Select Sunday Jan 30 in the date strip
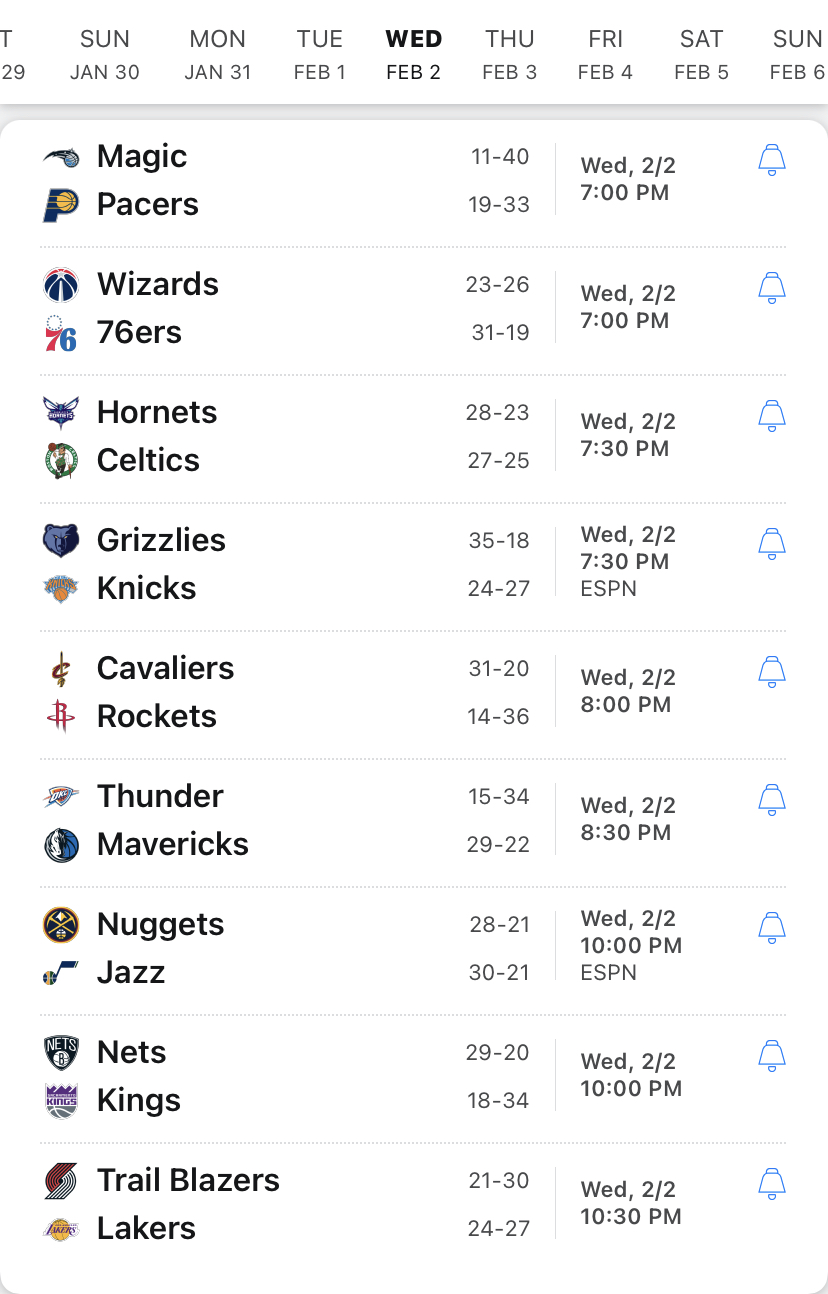The height and width of the screenshot is (1294, 828). tap(105, 54)
